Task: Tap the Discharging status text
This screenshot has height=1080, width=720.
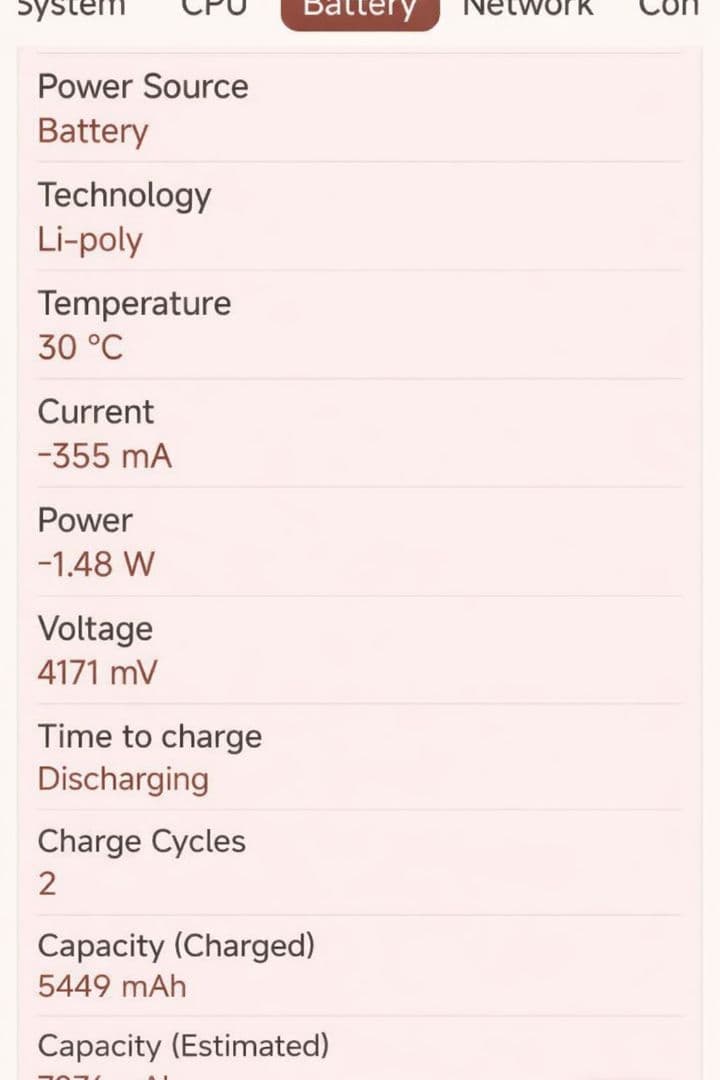Action: click(x=123, y=780)
